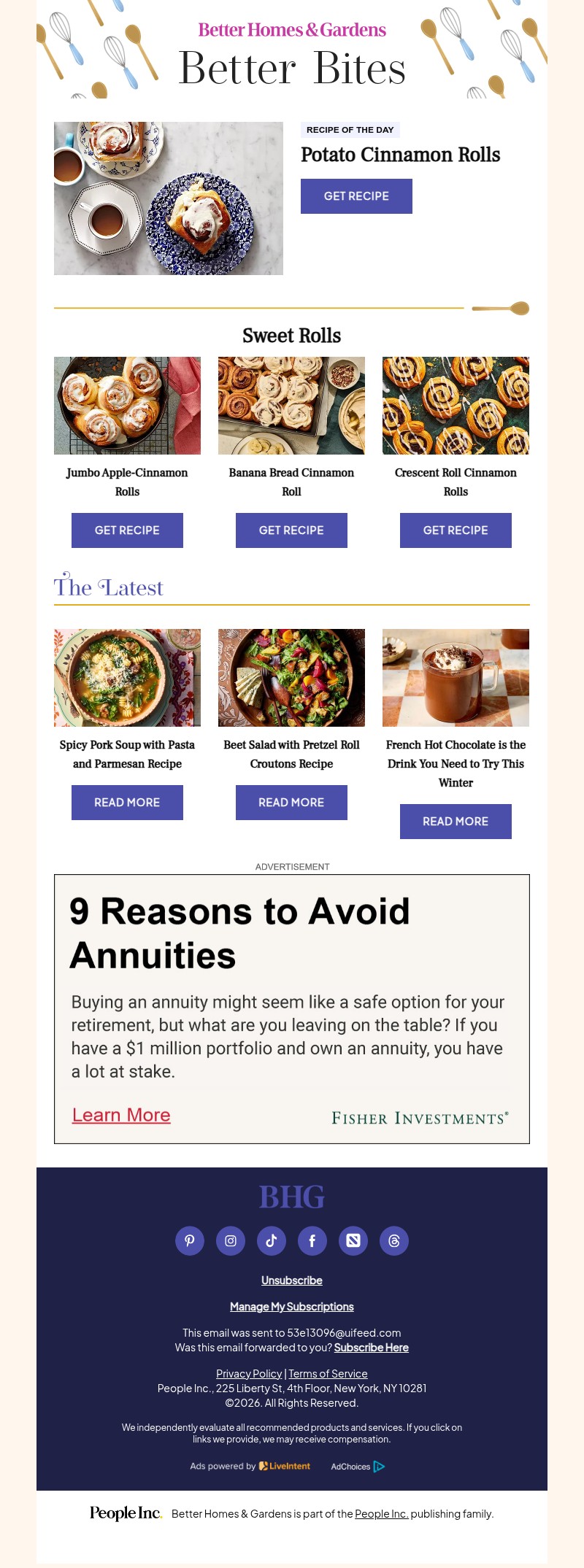Get recipe for Banana Bread Cinnamon Roll
Screen dimensions: 584x1568
click(x=291, y=530)
